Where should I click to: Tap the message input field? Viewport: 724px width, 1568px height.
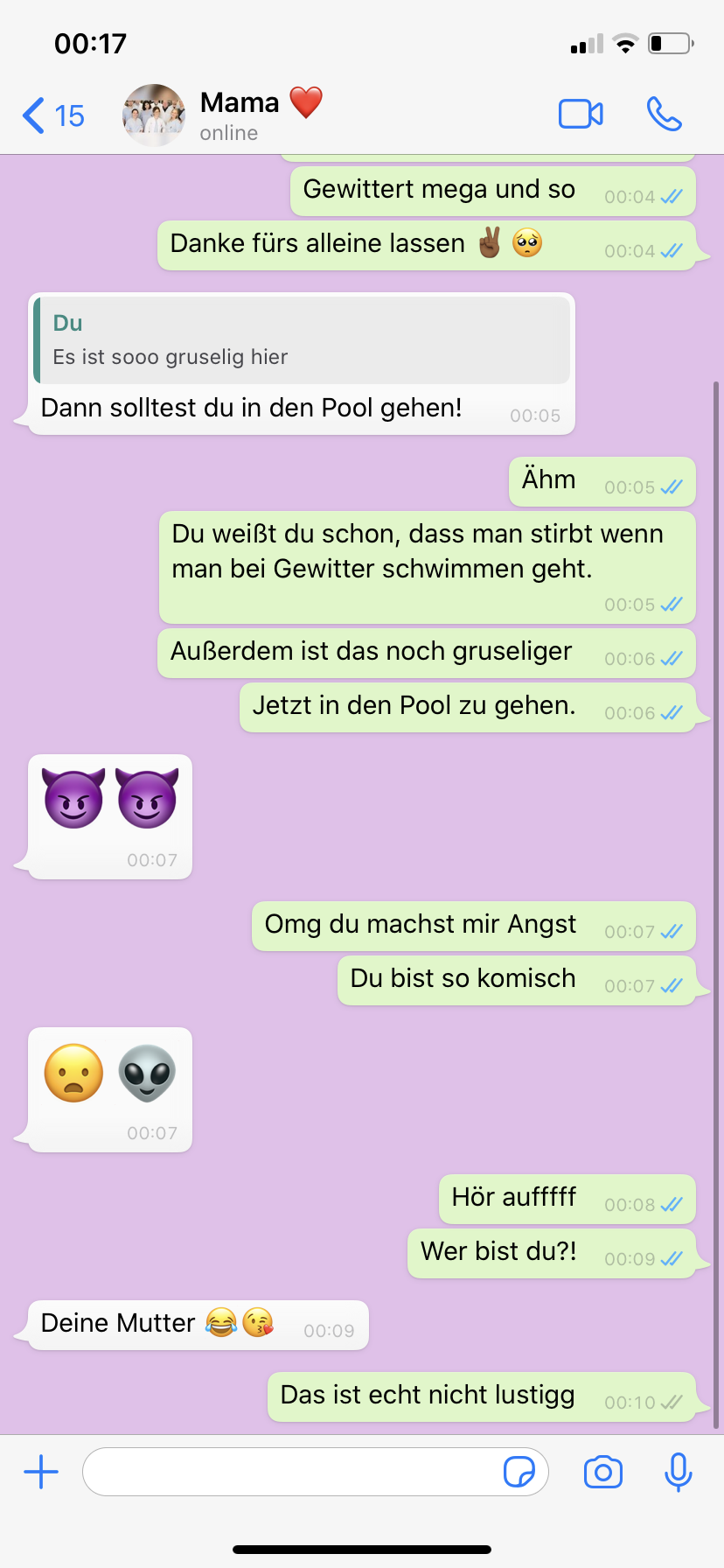(x=289, y=1472)
